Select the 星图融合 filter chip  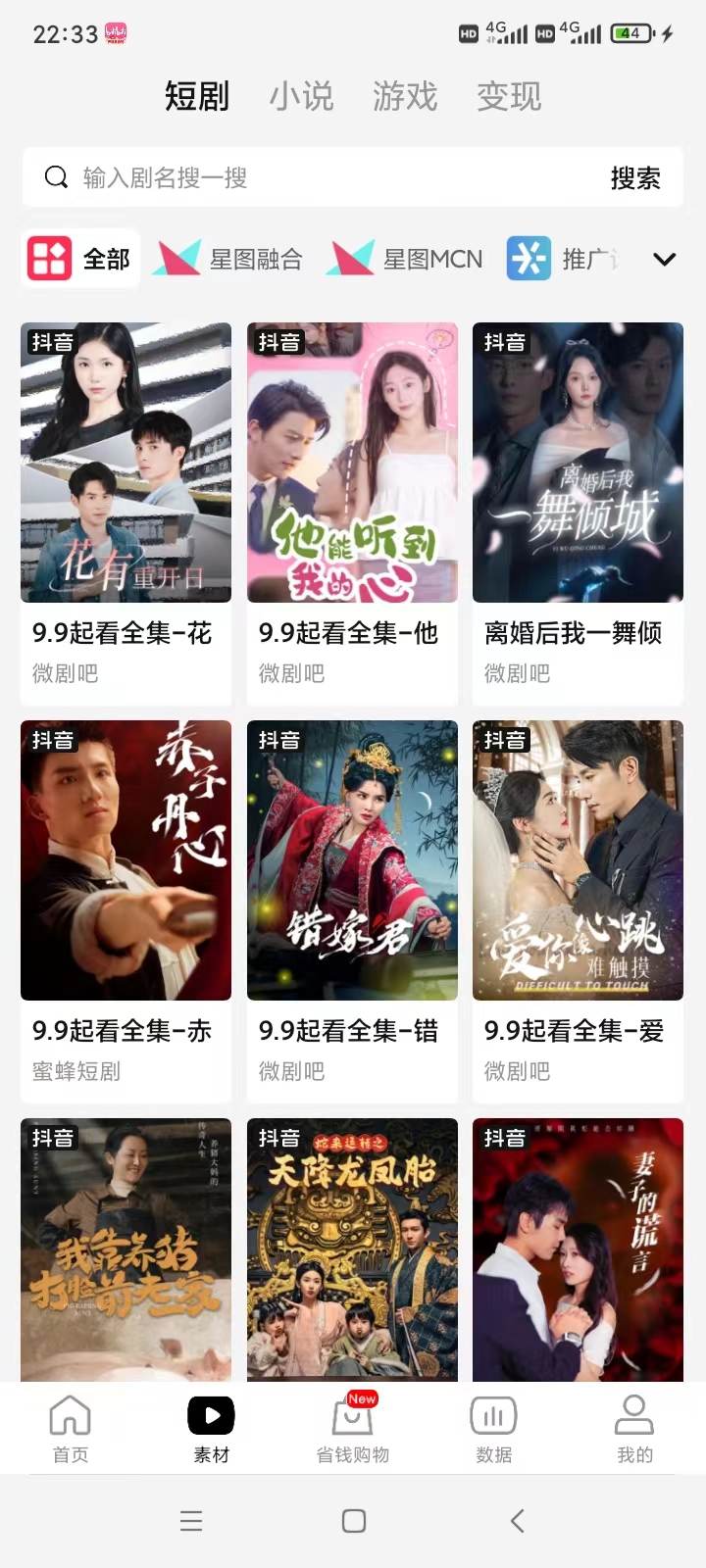(x=231, y=259)
